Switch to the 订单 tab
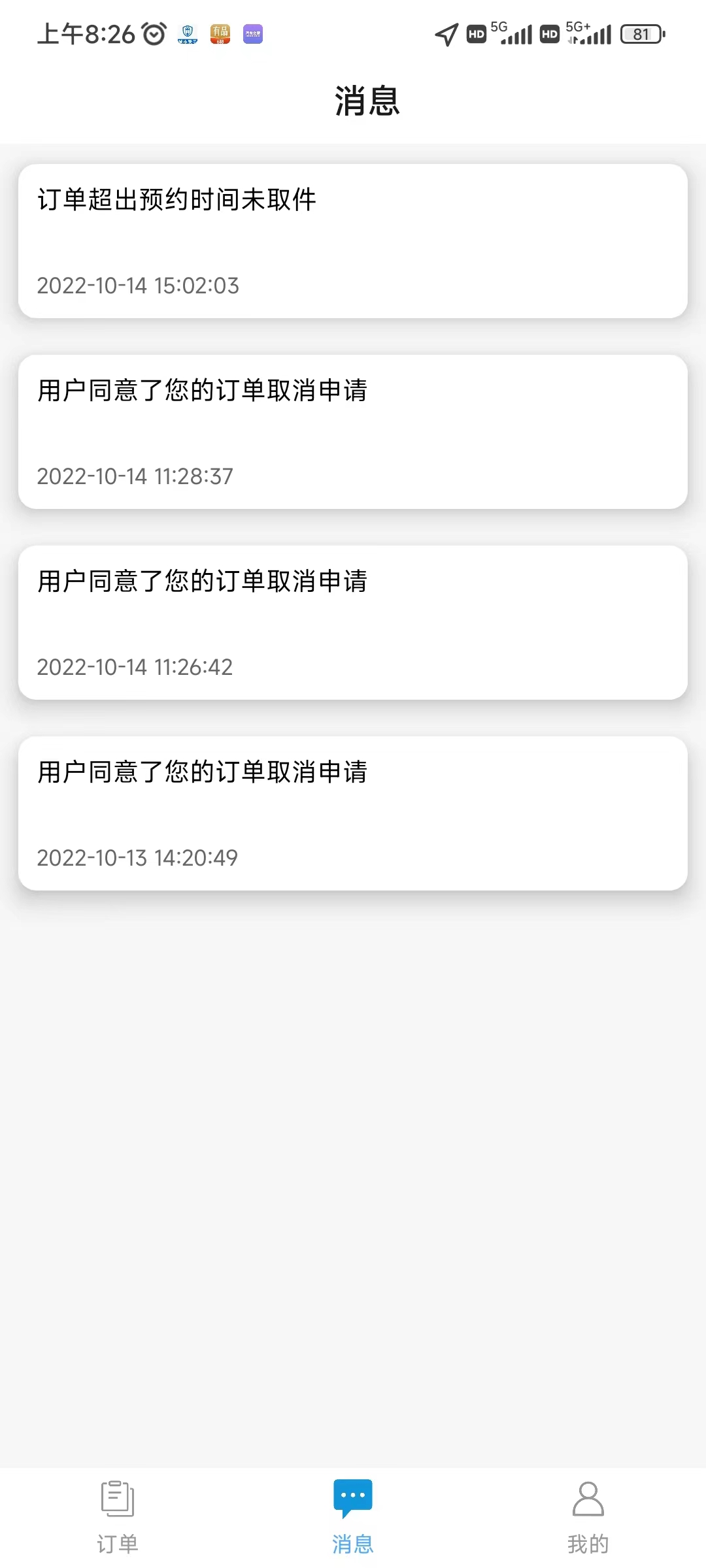The image size is (706, 1568). click(x=118, y=1517)
